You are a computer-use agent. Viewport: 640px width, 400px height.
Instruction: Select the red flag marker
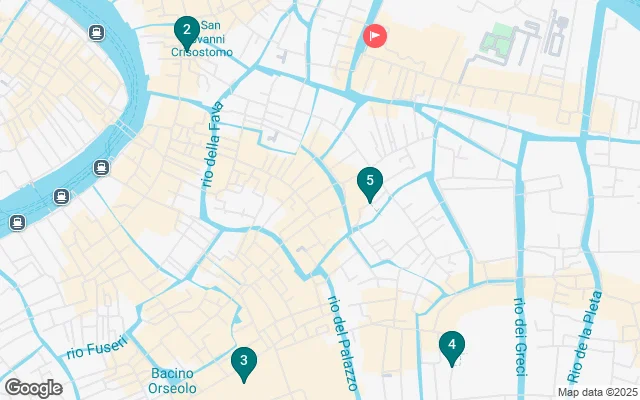[x=375, y=37]
